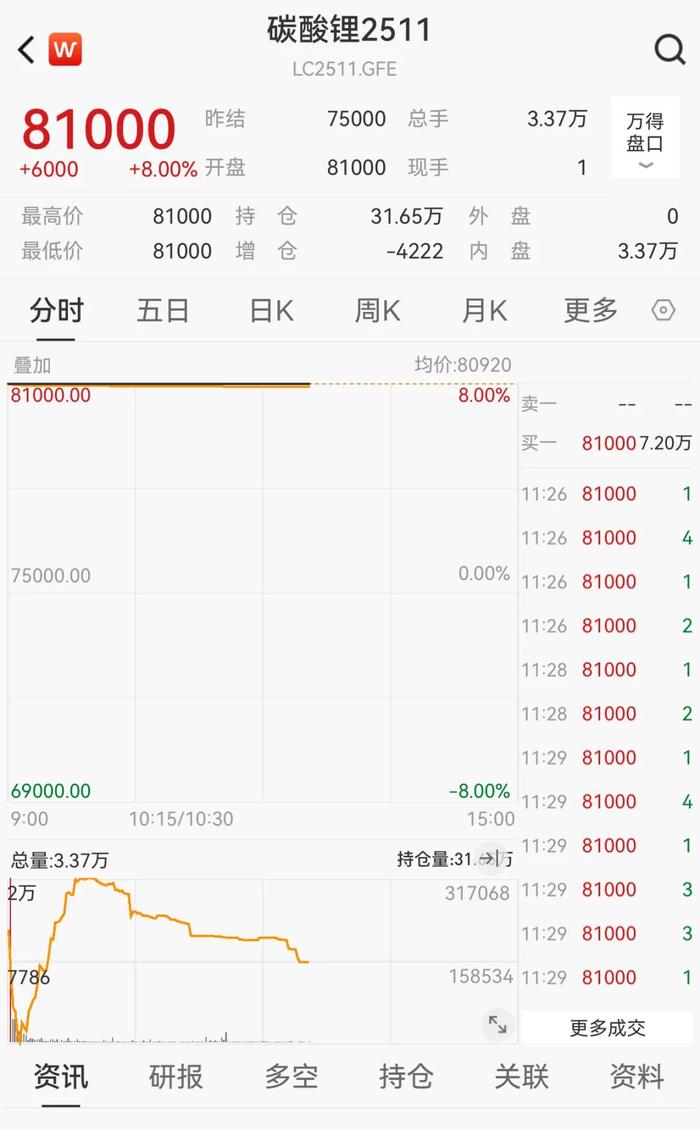This screenshot has width=700, height=1130.
Task: Expand the chart to fullscreen
Action: 497,1024
